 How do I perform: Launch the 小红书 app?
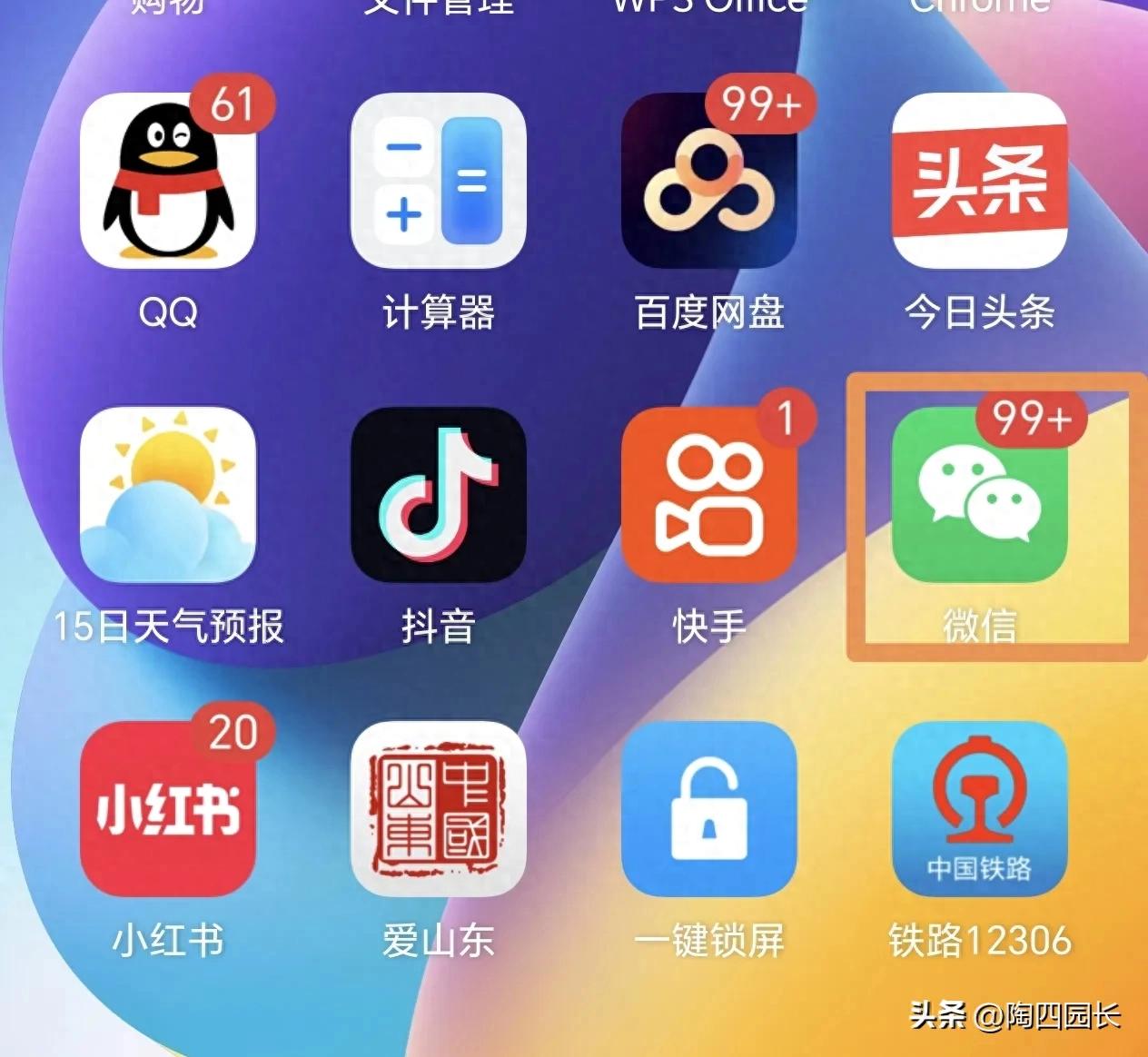pos(168,809)
